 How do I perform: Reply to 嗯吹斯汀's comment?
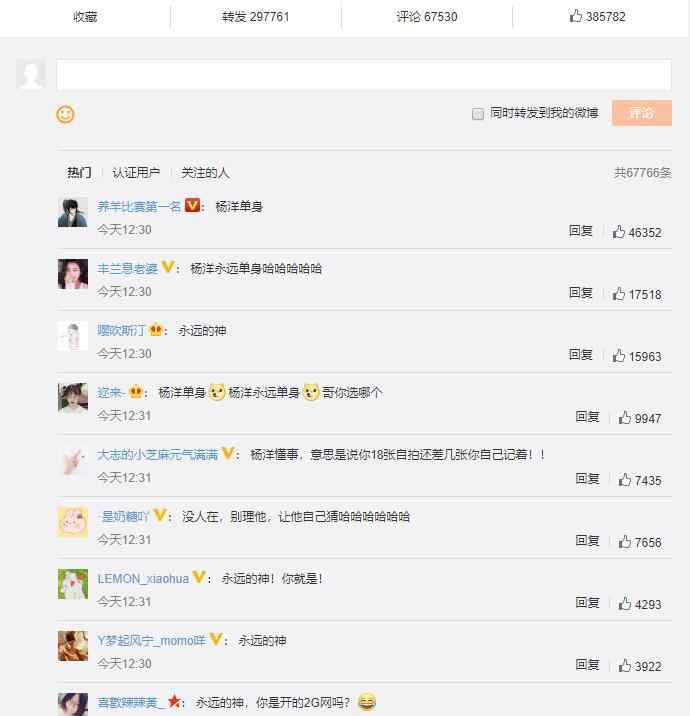click(x=580, y=355)
